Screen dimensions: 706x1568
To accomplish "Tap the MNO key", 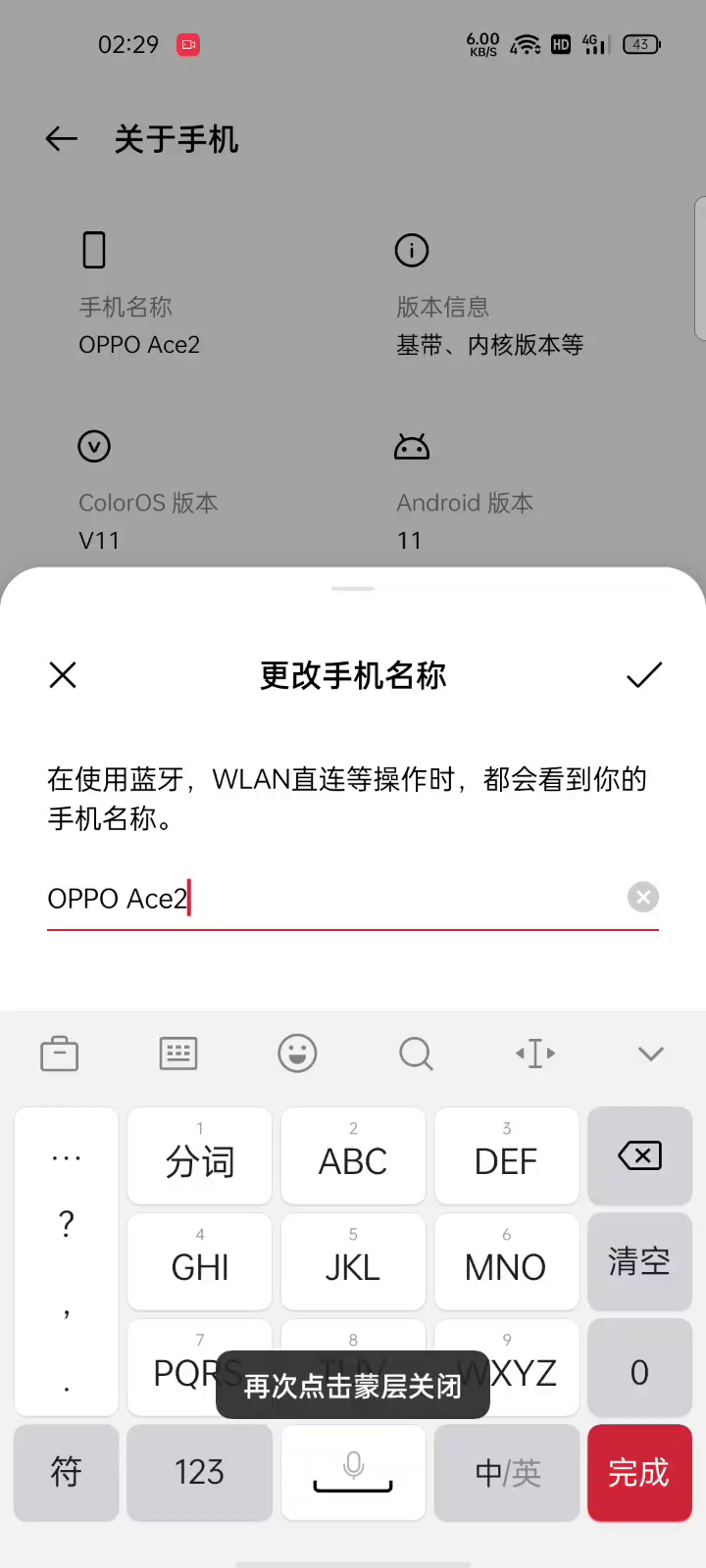I will tap(506, 1262).
